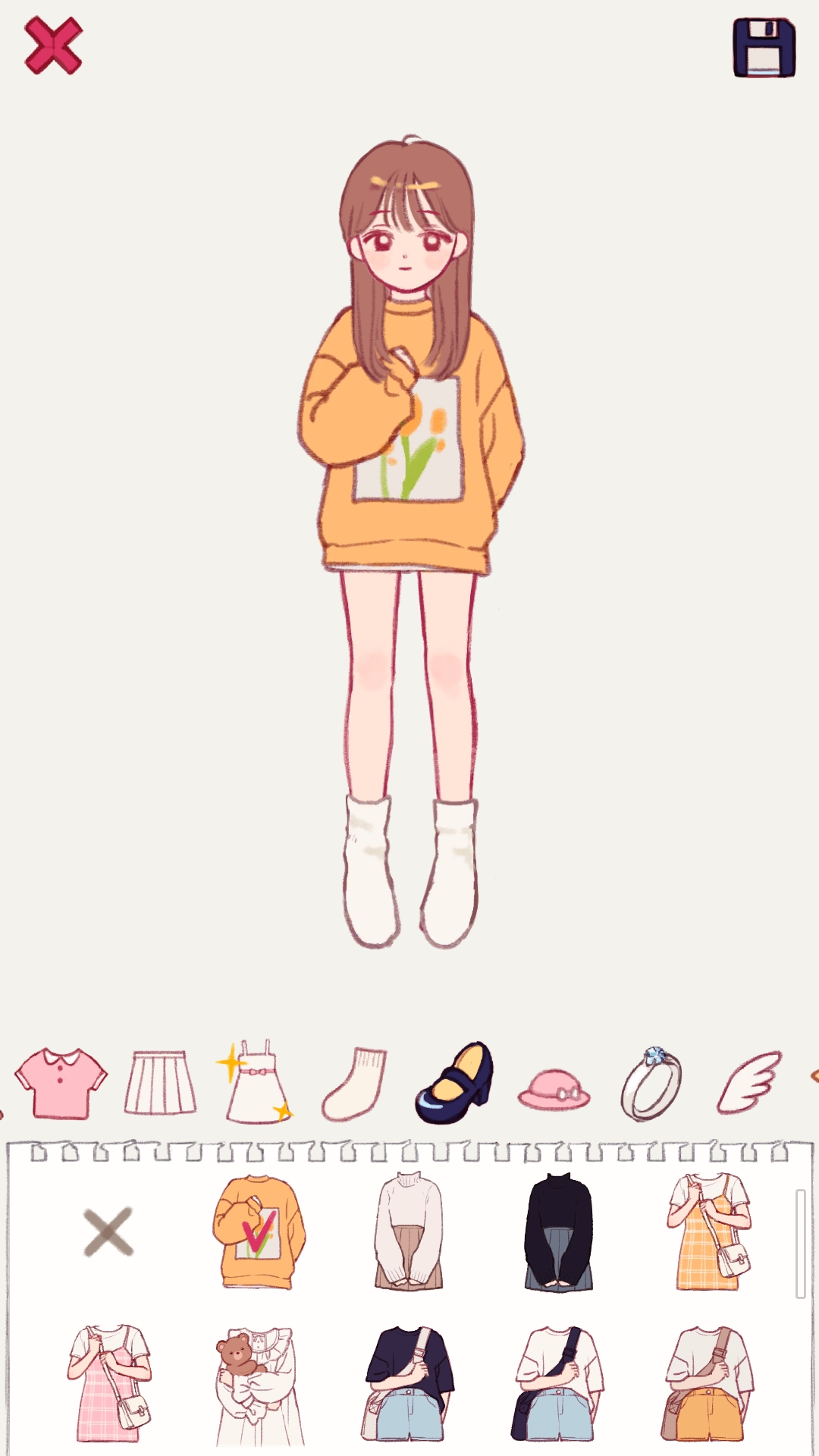
Task: Remove the outfit with the gray X
Action: point(108,1232)
